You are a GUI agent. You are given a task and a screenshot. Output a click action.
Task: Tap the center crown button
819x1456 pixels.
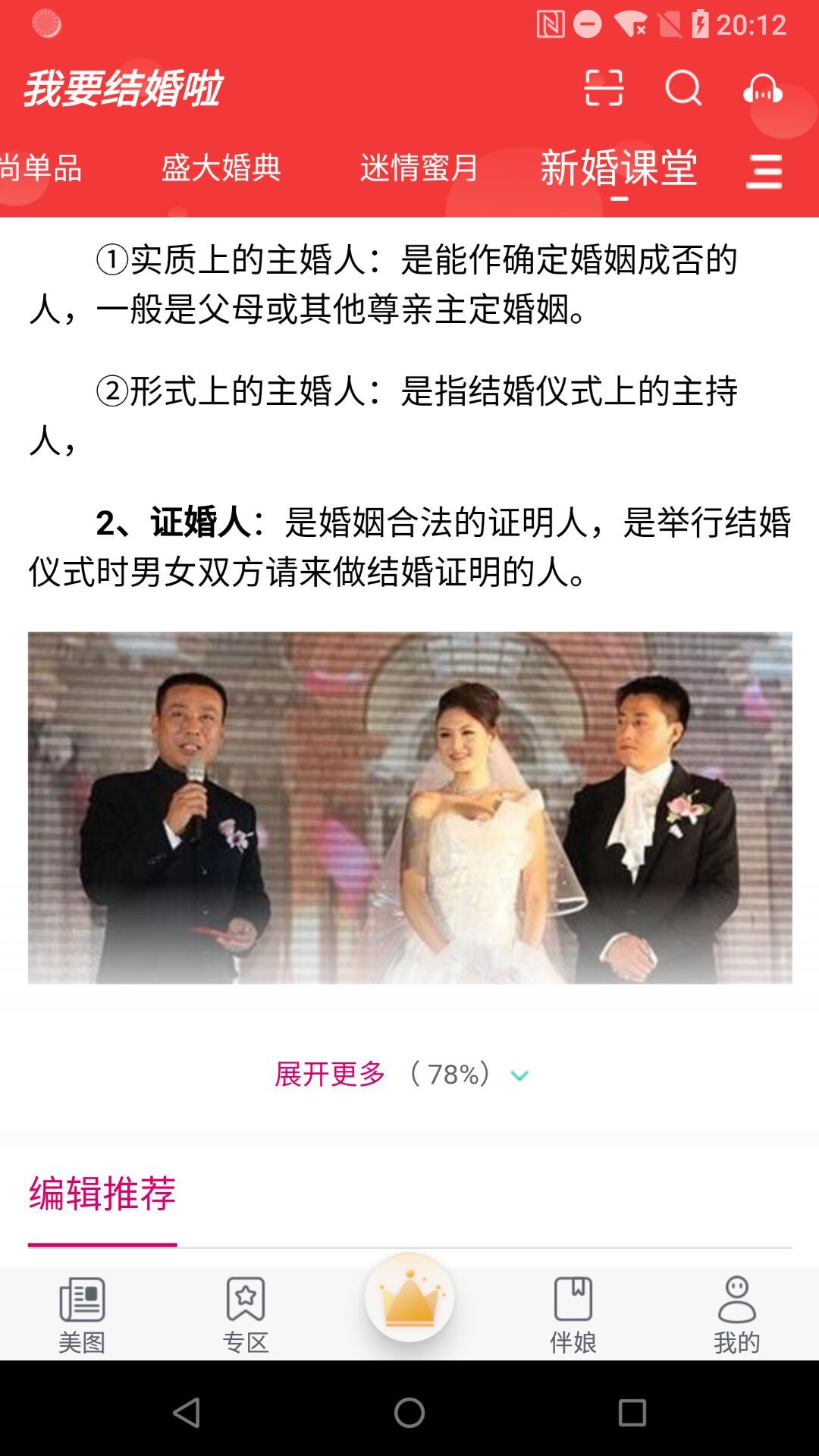pyautogui.click(x=409, y=1298)
